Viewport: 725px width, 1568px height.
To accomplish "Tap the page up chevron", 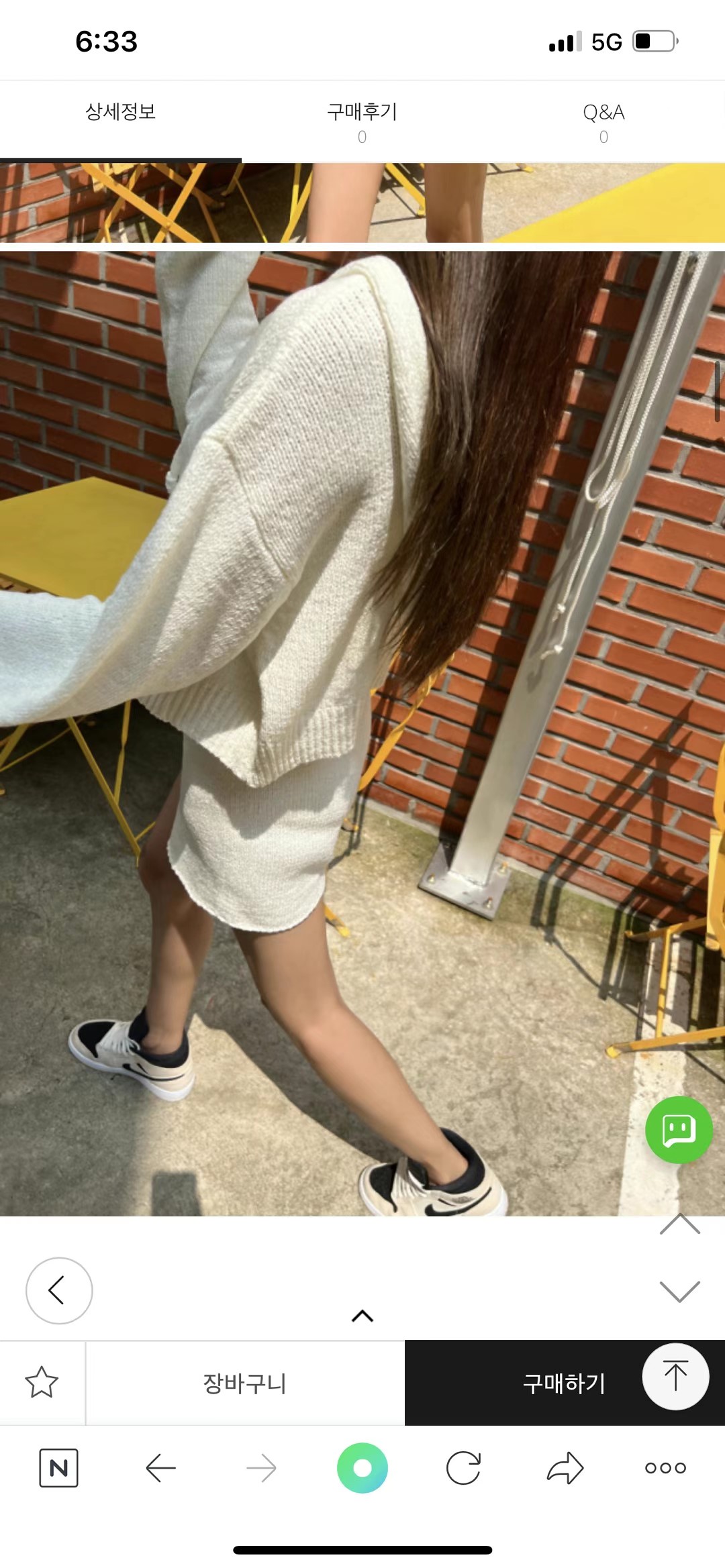I will click(679, 1225).
